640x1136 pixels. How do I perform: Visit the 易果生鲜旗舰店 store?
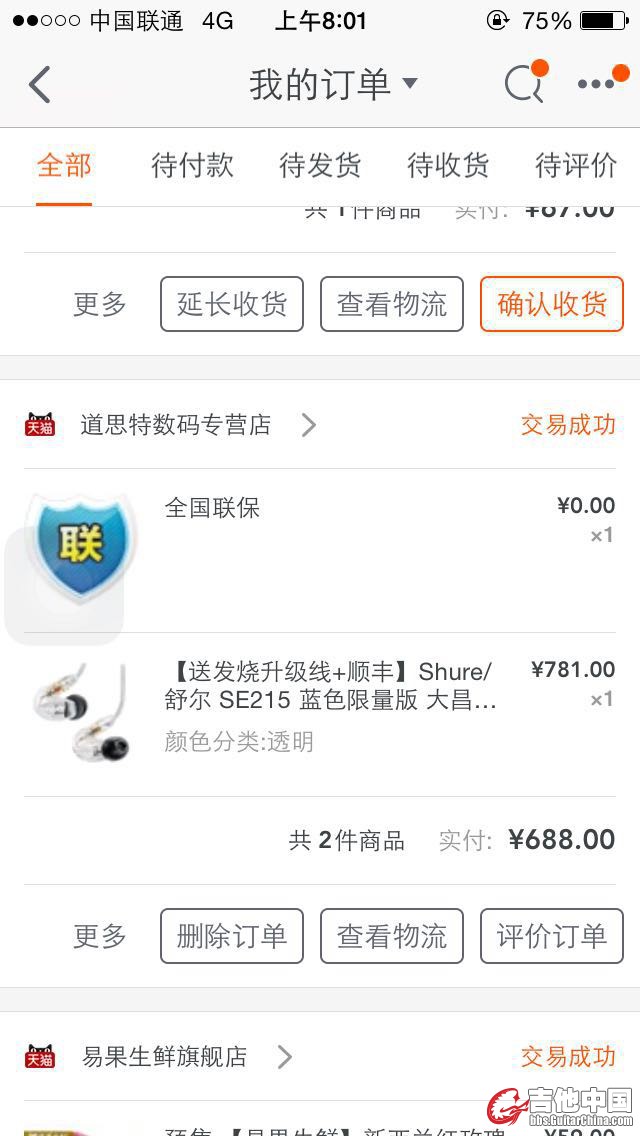click(x=164, y=1057)
